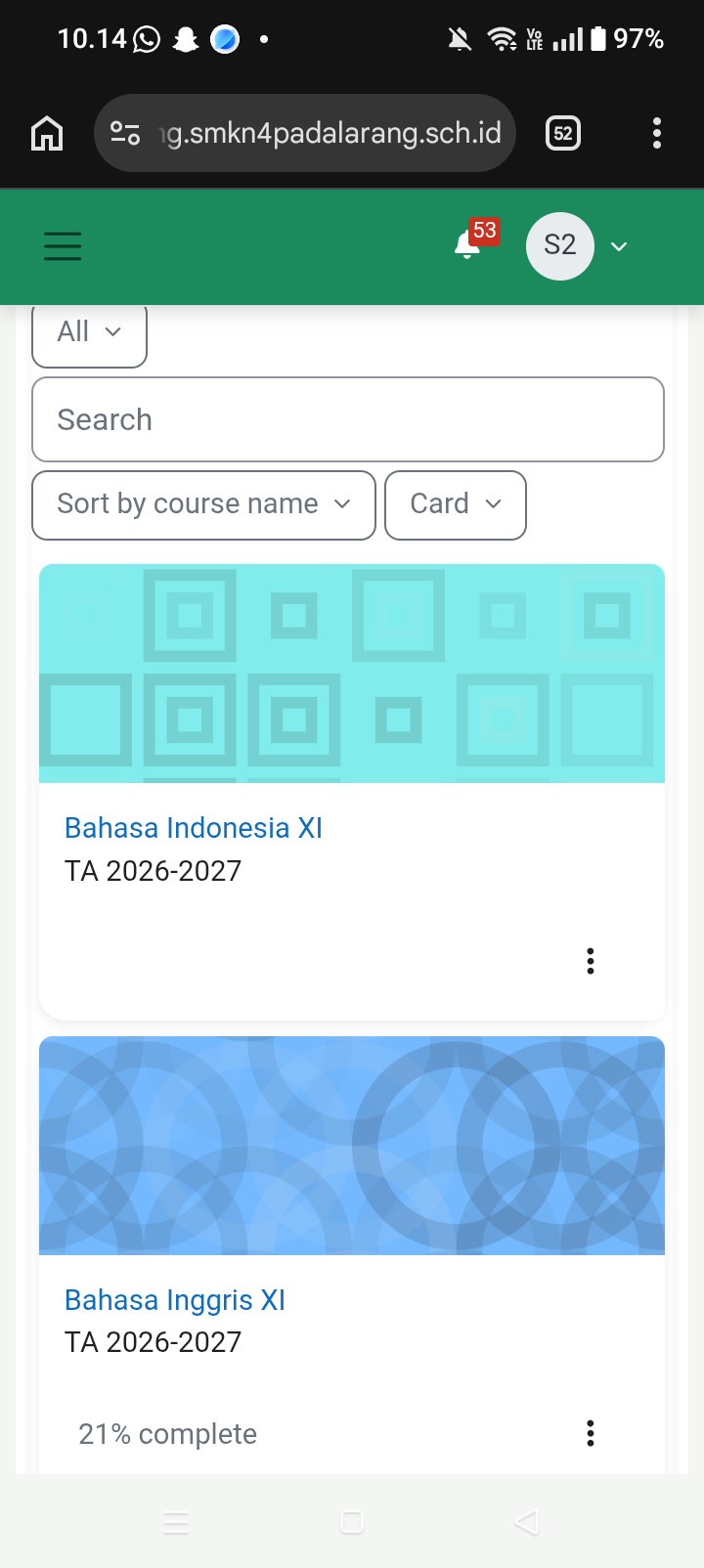This screenshot has width=704, height=1568.
Task: Open the Bahasa Indonesia XI course link
Action: click(194, 828)
